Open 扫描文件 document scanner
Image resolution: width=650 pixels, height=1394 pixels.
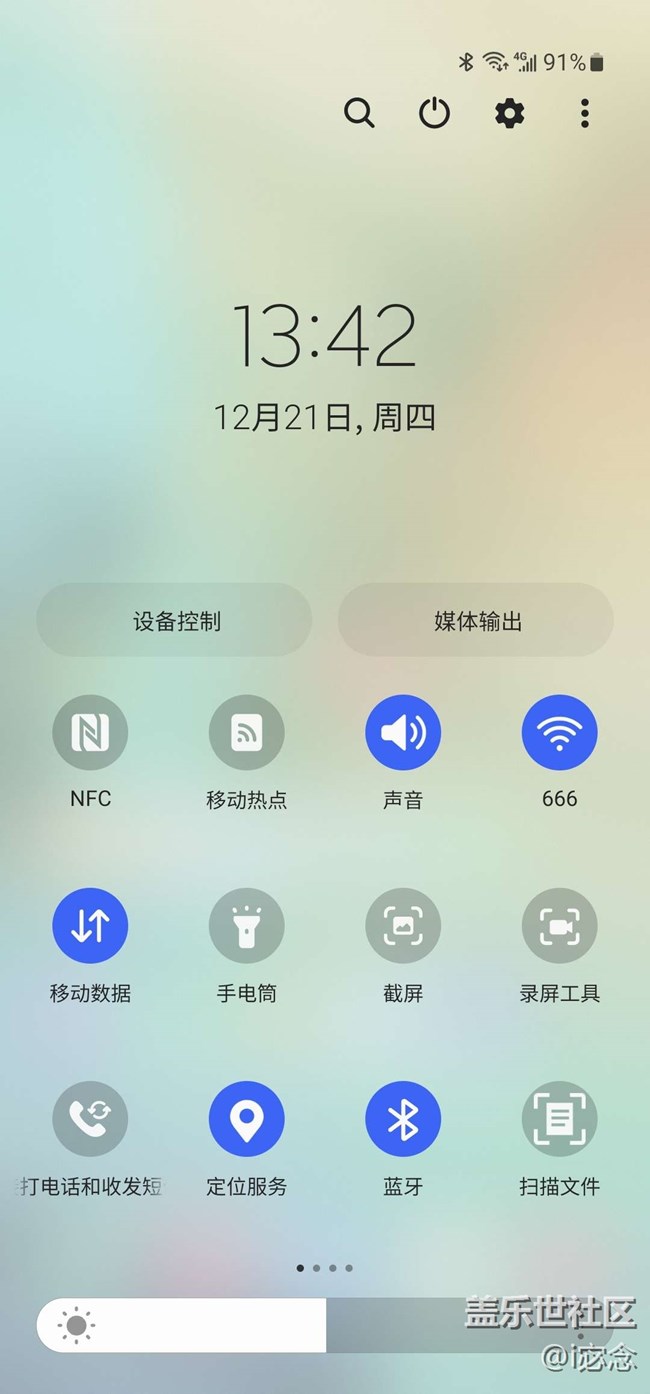(x=560, y=1120)
